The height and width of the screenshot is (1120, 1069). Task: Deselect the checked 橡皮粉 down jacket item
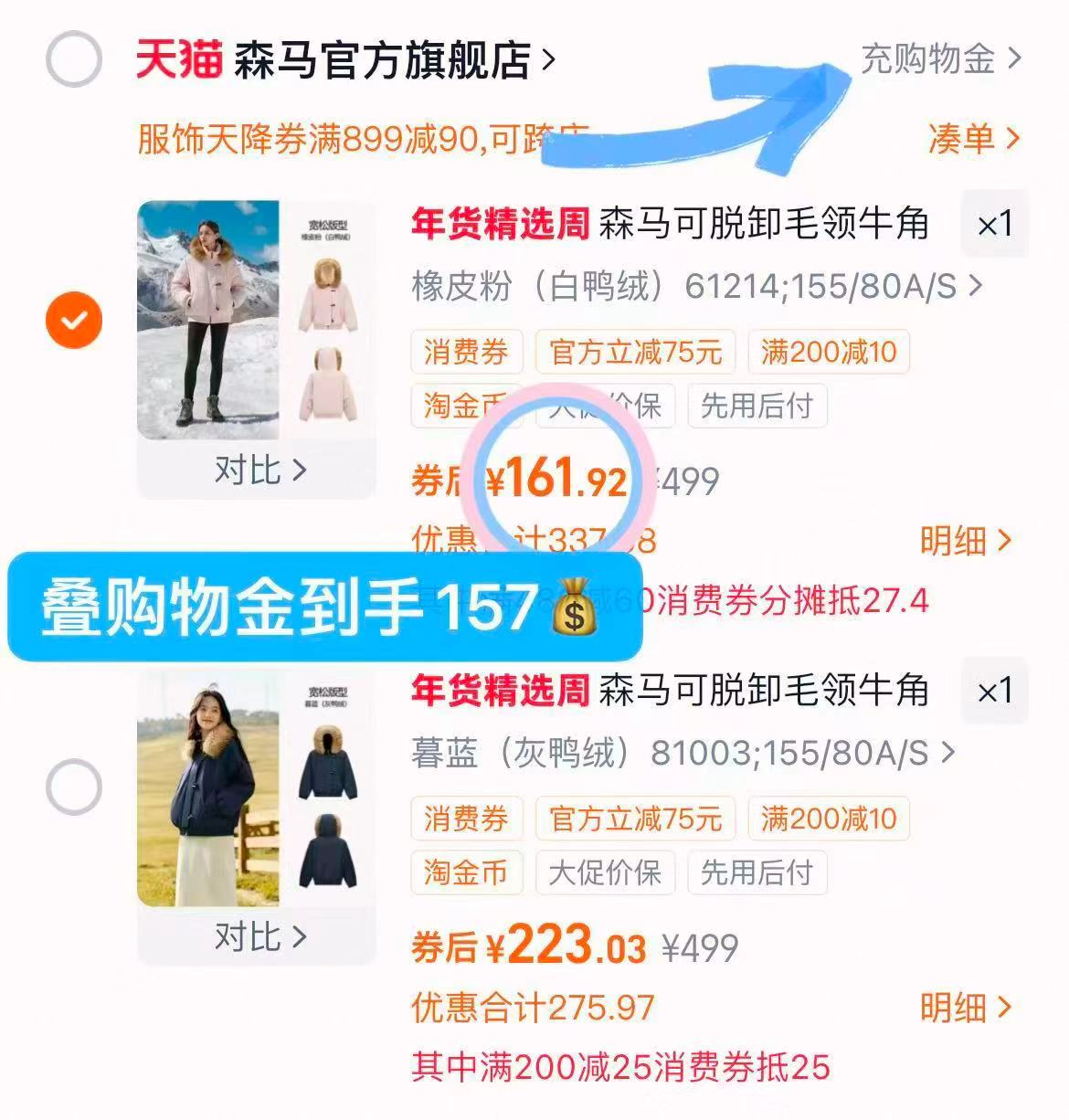point(72,319)
